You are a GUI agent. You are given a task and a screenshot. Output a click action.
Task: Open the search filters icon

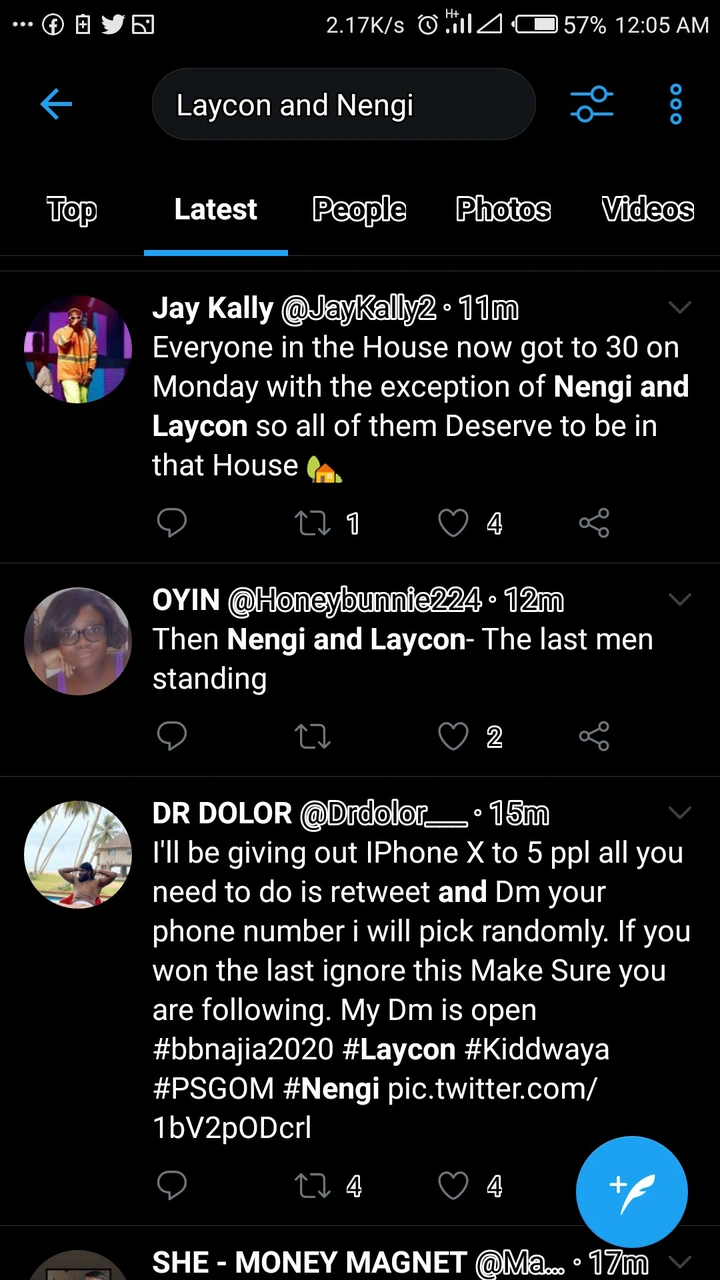click(x=592, y=104)
